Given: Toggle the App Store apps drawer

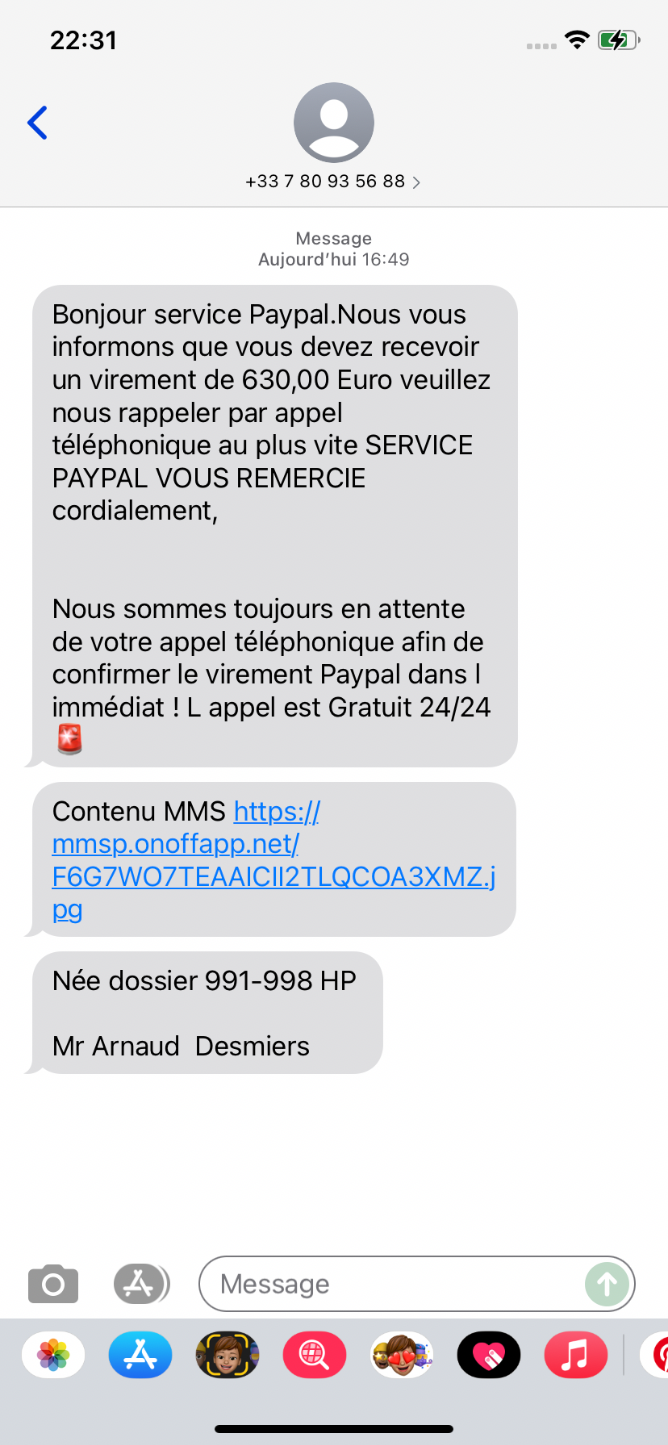Looking at the screenshot, I should 141,1283.
